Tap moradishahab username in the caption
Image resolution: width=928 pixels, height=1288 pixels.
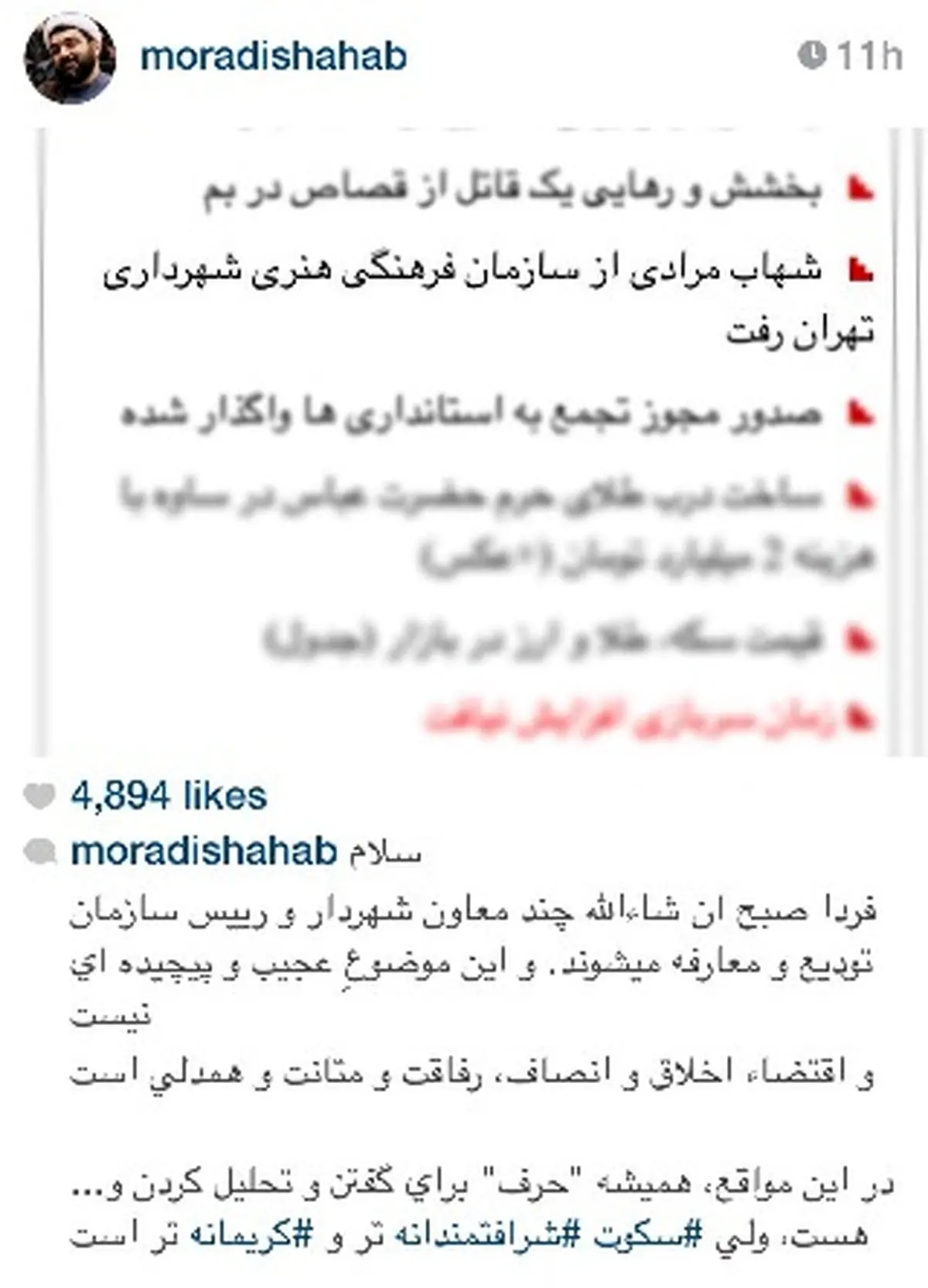(x=203, y=851)
